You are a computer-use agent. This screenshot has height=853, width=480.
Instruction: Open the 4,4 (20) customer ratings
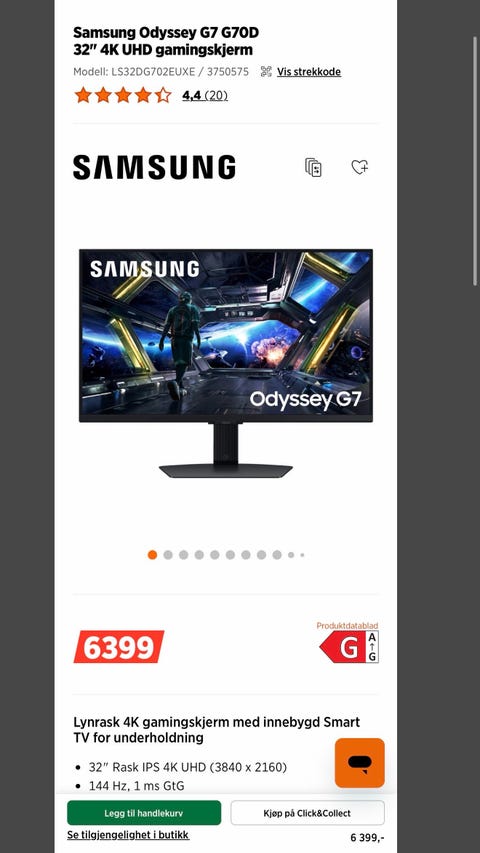tap(205, 96)
